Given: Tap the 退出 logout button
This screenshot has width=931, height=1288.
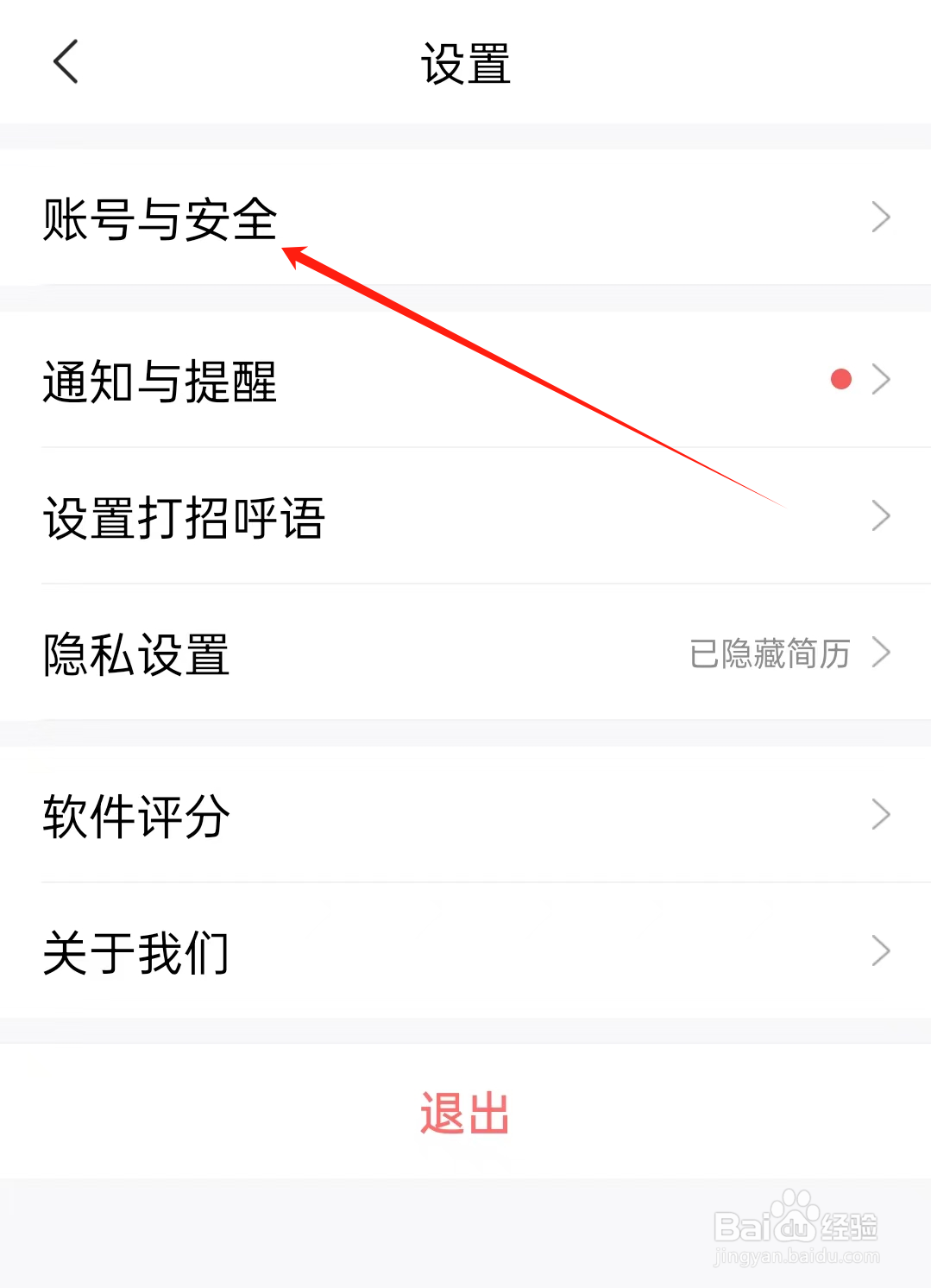Looking at the screenshot, I should (x=464, y=1114).
